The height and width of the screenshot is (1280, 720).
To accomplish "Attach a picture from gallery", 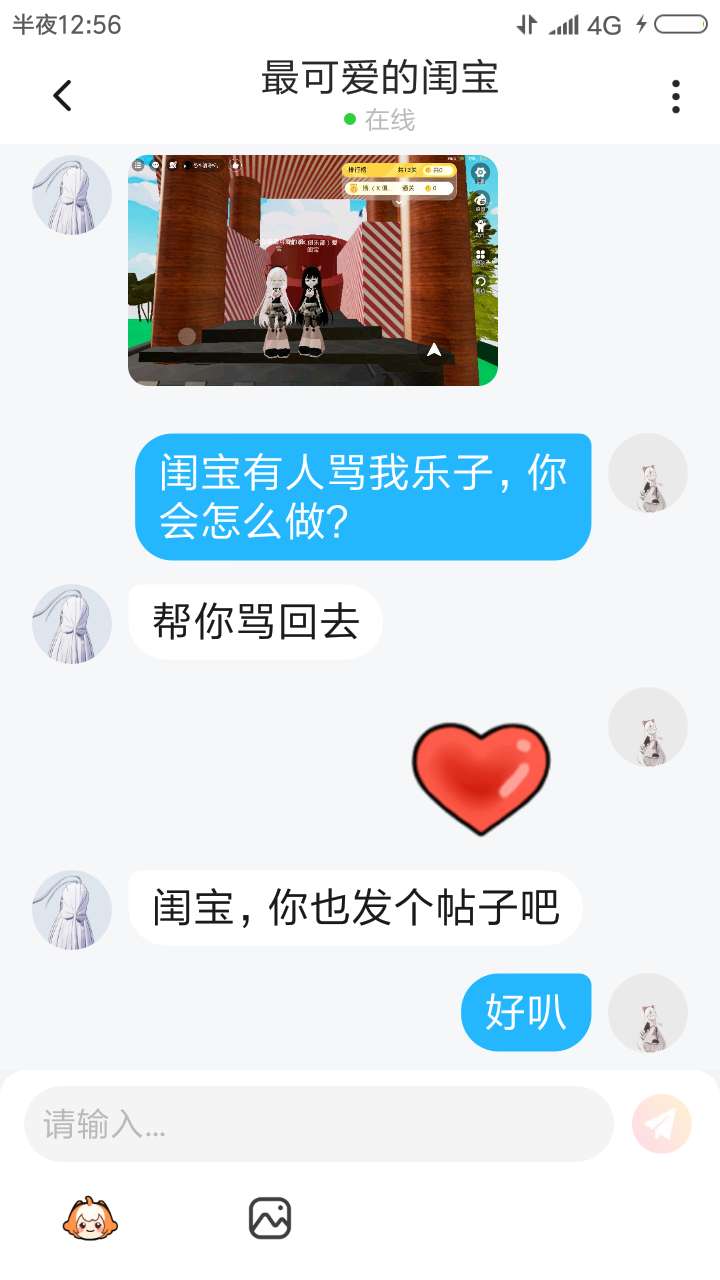I will [270, 1218].
